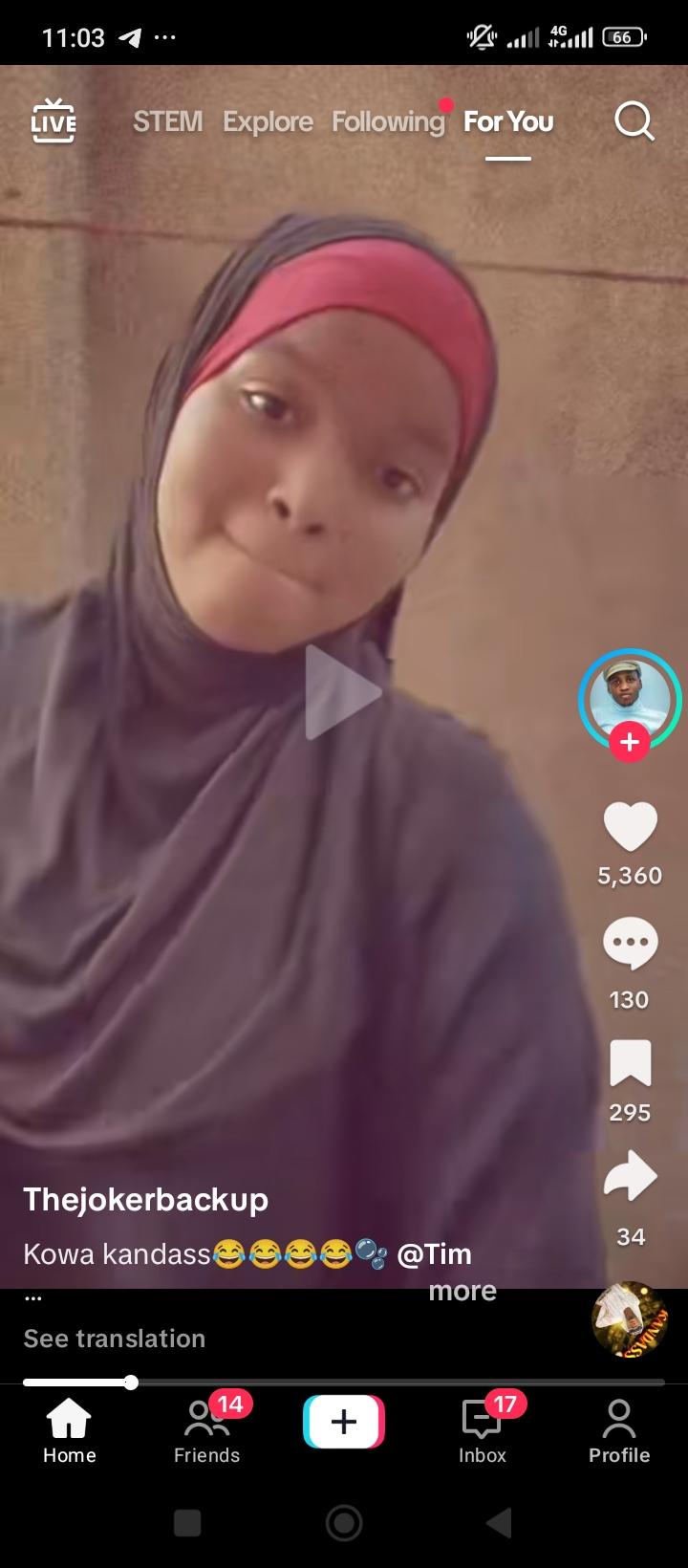Resume the paused video
The height and width of the screenshot is (1568, 688).
pyautogui.click(x=342, y=691)
